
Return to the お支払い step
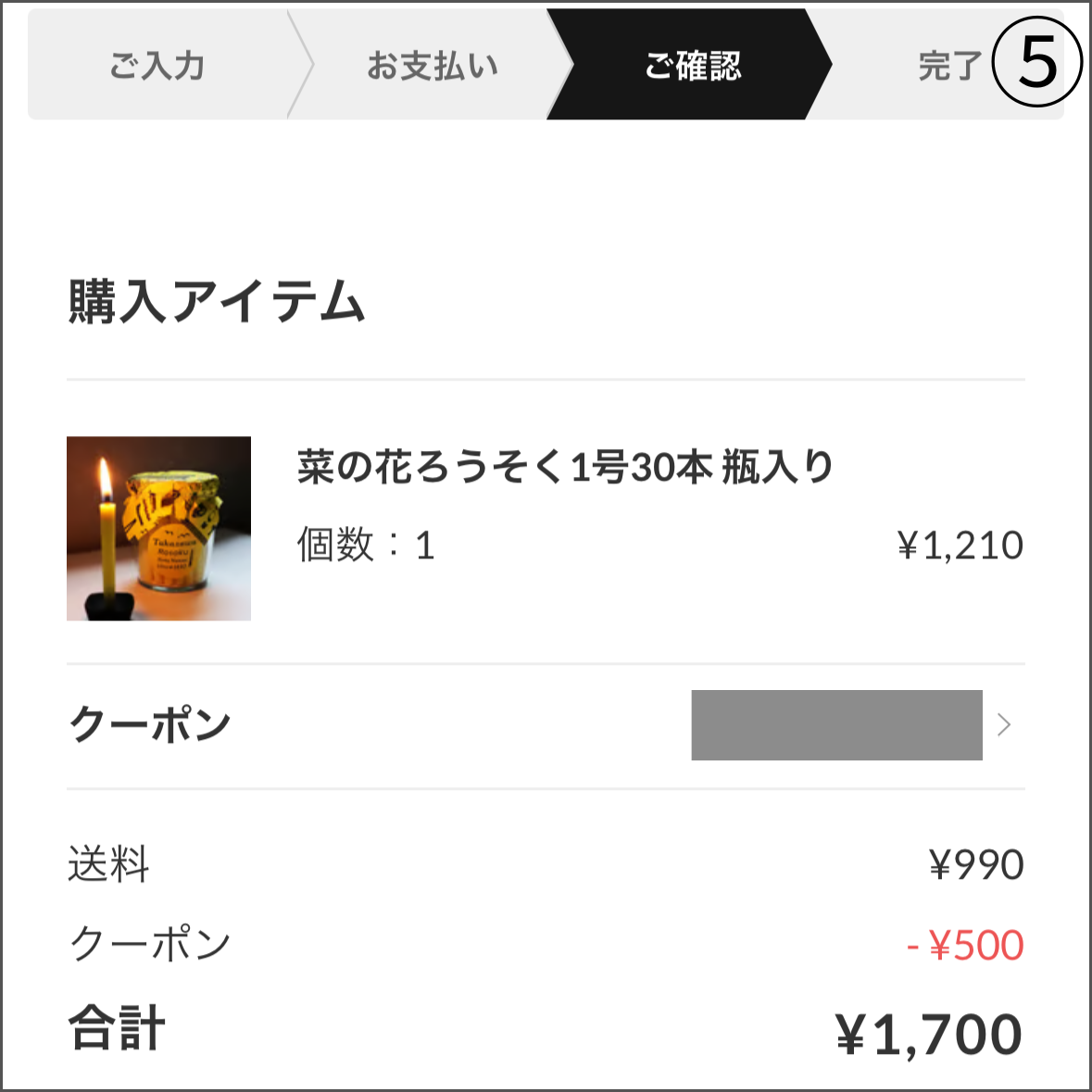pyautogui.click(x=432, y=66)
